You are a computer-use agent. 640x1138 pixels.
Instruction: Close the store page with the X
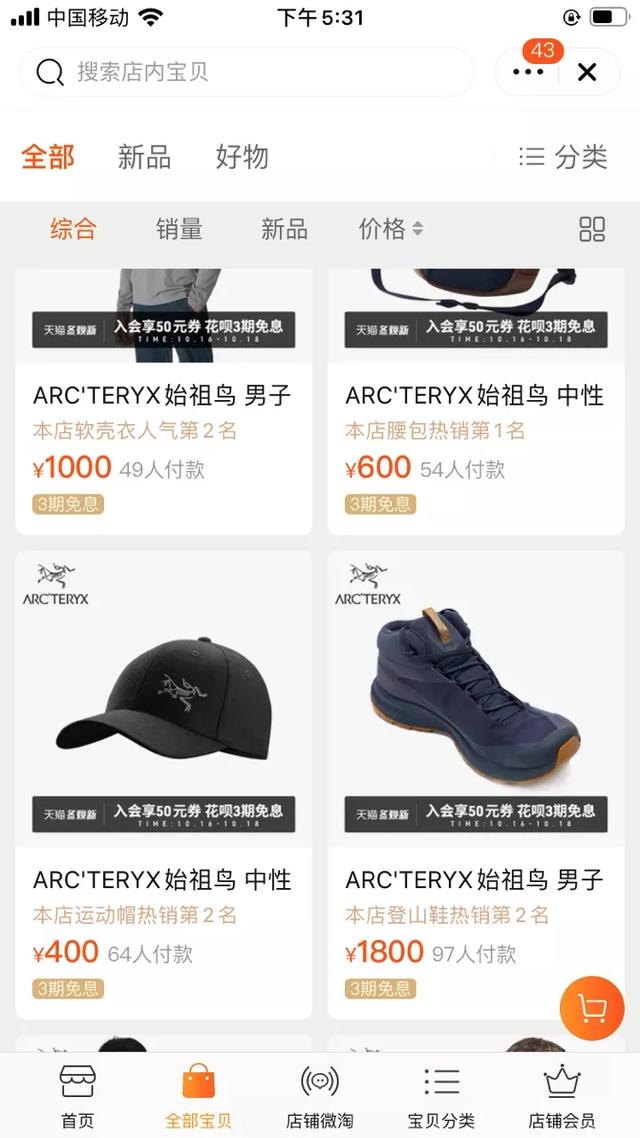tap(587, 72)
